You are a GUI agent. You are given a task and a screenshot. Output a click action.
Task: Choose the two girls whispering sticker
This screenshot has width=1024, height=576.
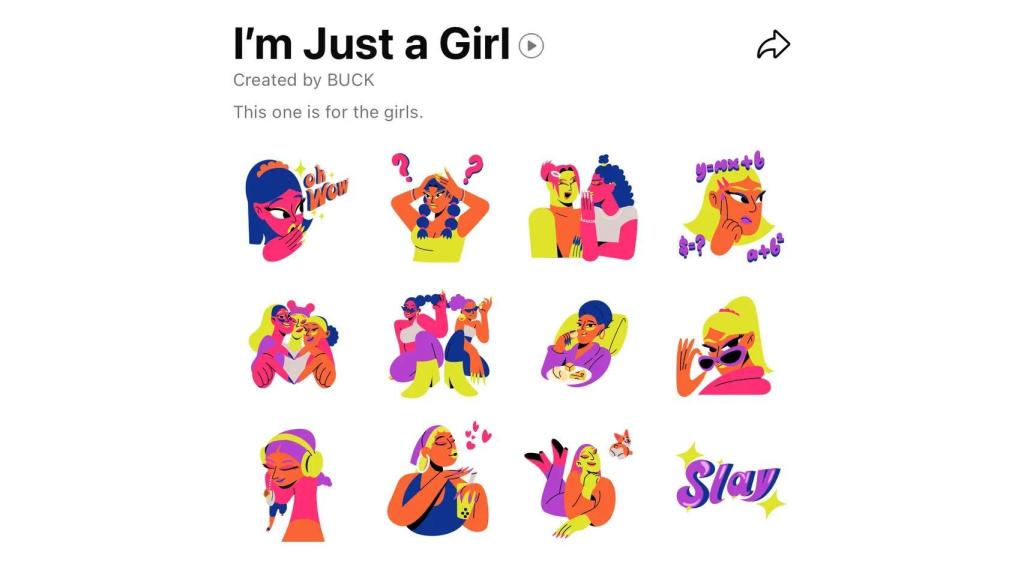tap(582, 206)
